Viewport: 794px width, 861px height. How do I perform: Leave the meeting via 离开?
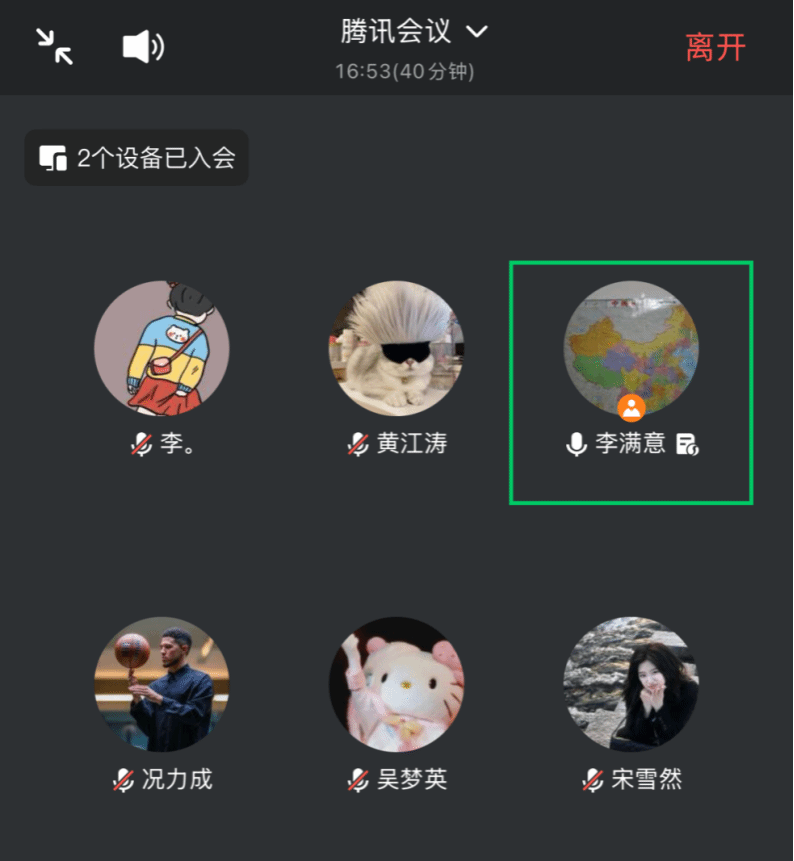715,47
